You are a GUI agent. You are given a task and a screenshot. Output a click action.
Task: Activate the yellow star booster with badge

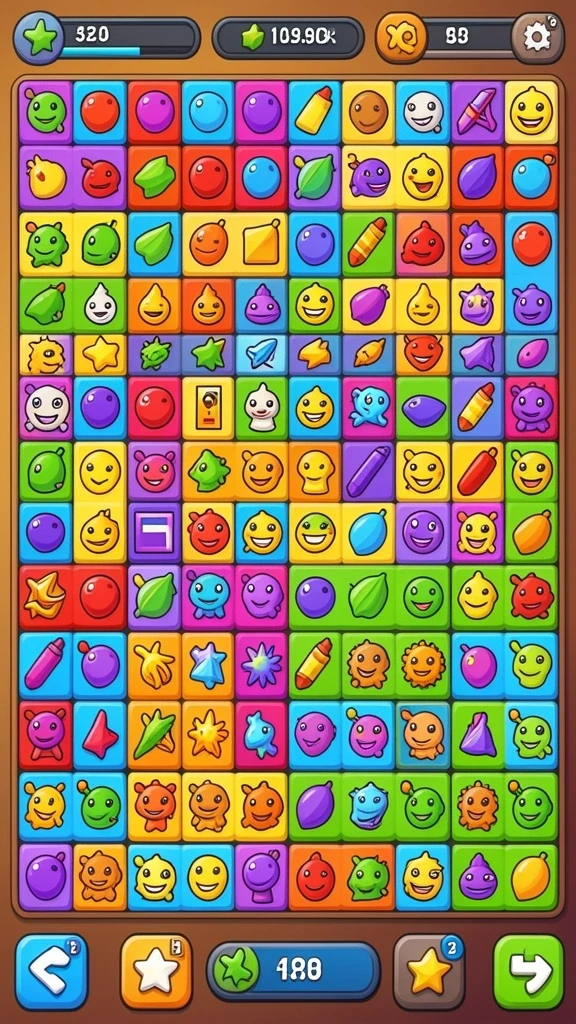(x=429, y=971)
